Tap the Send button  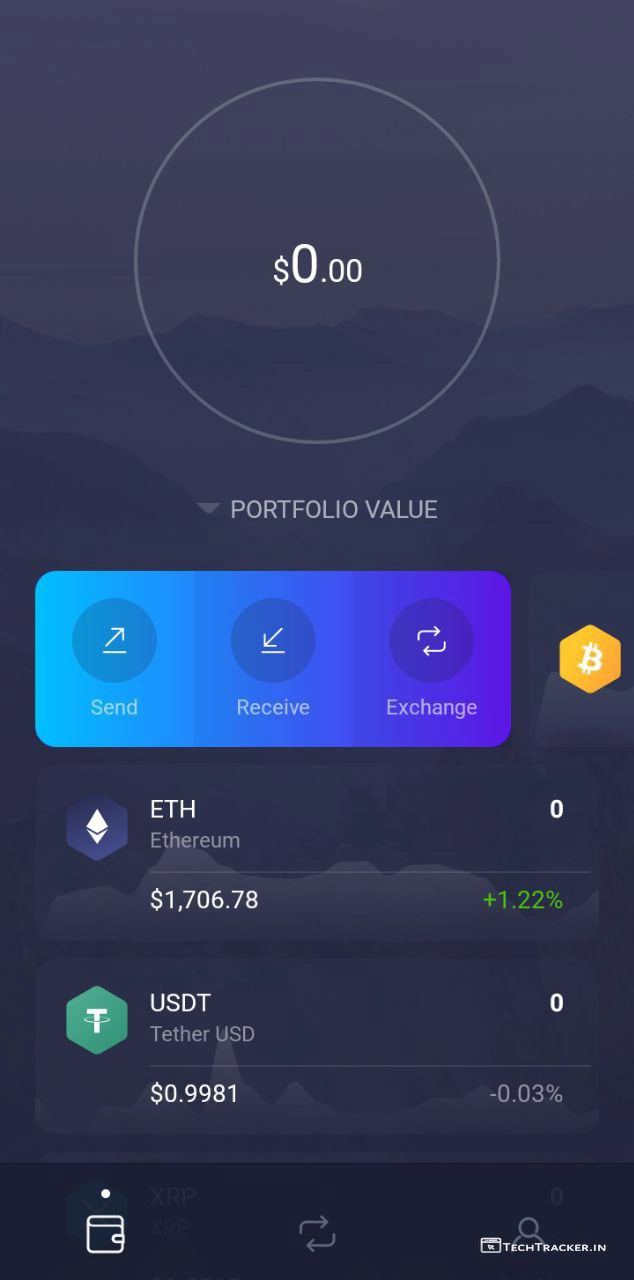pos(114,658)
